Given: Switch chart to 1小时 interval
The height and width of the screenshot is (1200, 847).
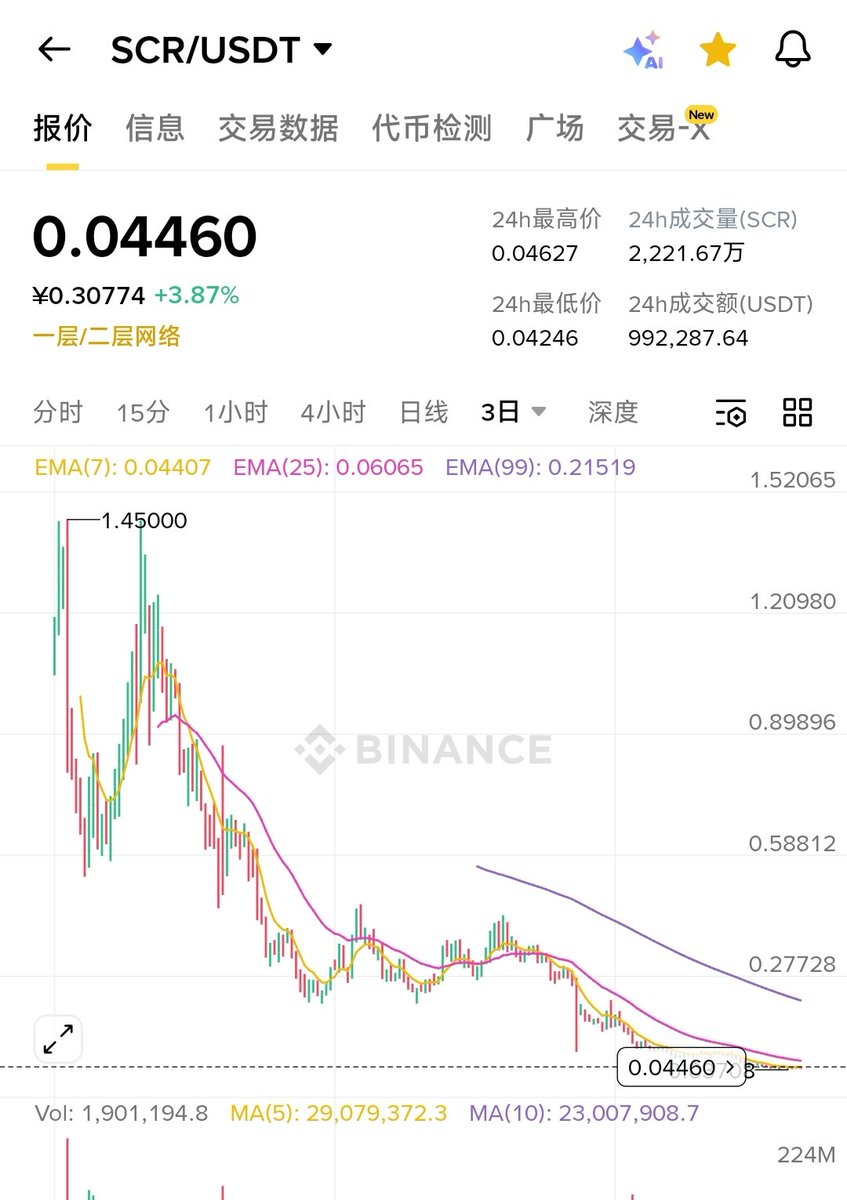Looking at the screenshot, I should point(236,412).
